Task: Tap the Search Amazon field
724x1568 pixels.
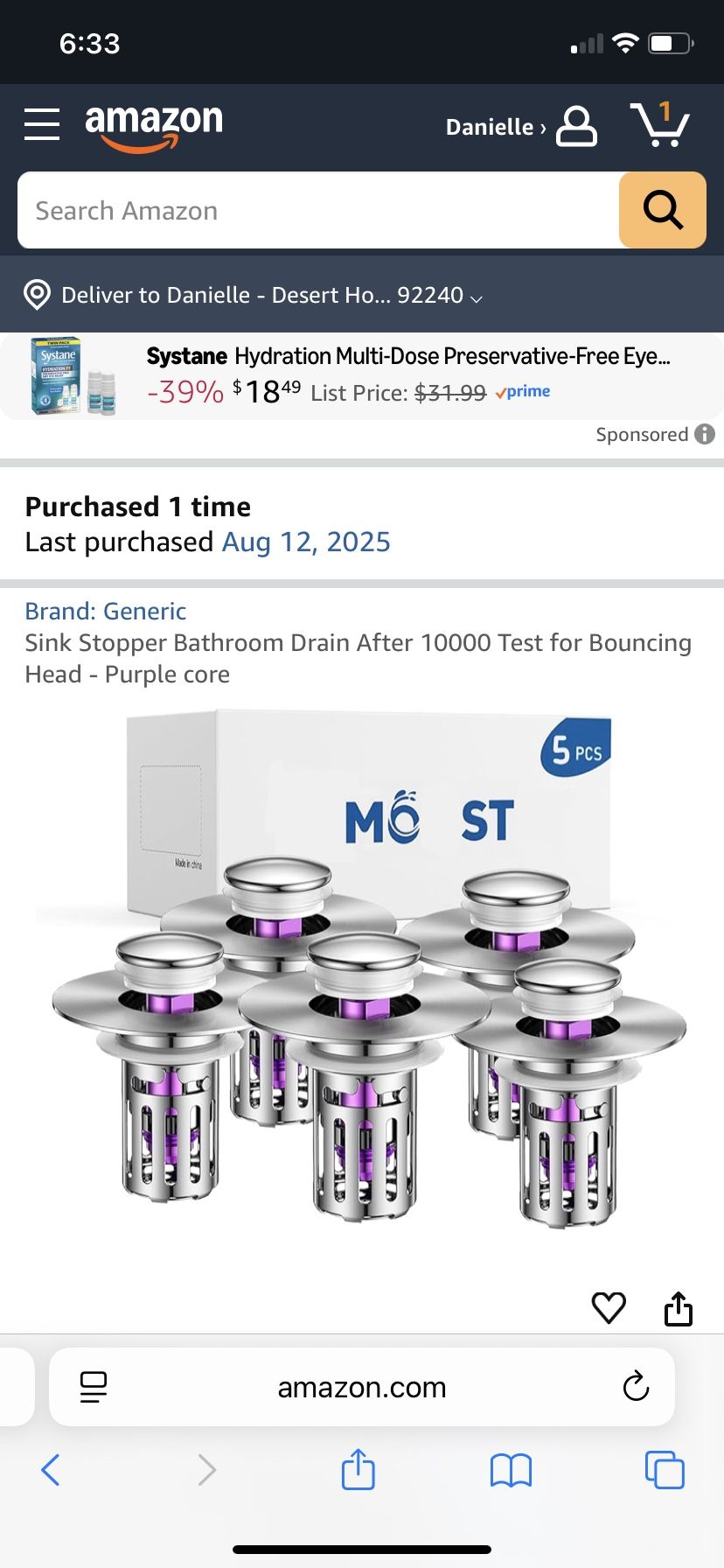Action: pyautogui.click(x=318, y=211)
